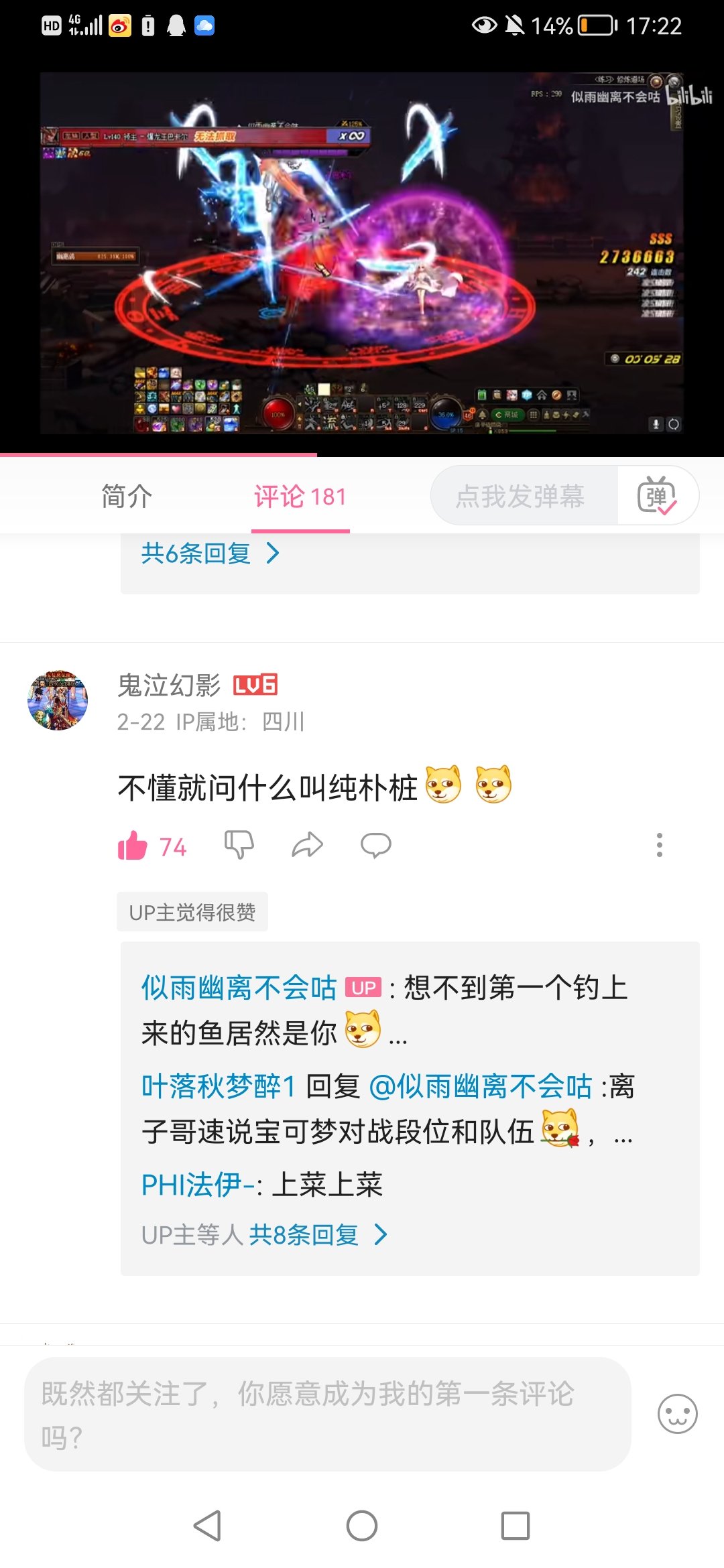Share 鬼泣幻影's comment
724x1568 pixels.
(308, 845)
